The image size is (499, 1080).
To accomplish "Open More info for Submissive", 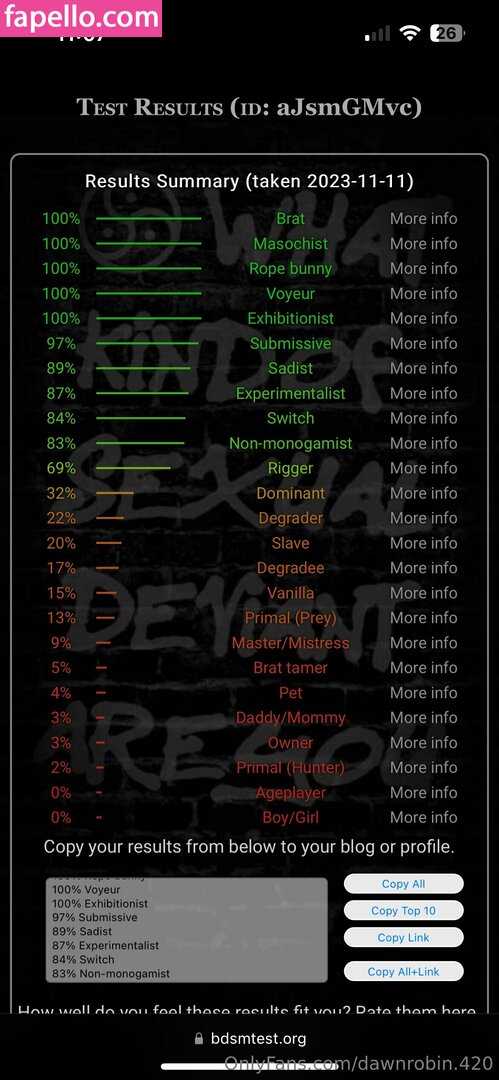I will click(x=423, y=343).
